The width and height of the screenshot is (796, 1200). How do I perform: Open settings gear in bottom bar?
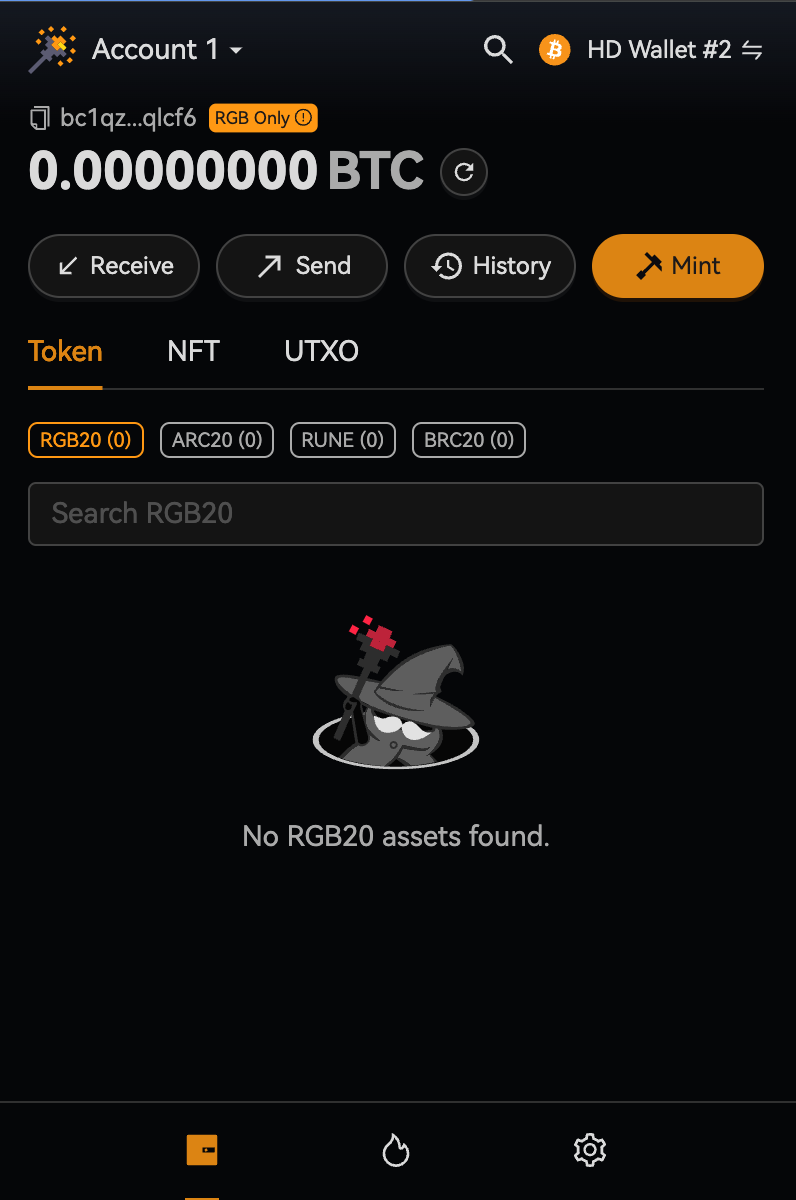pos(590,1150)
